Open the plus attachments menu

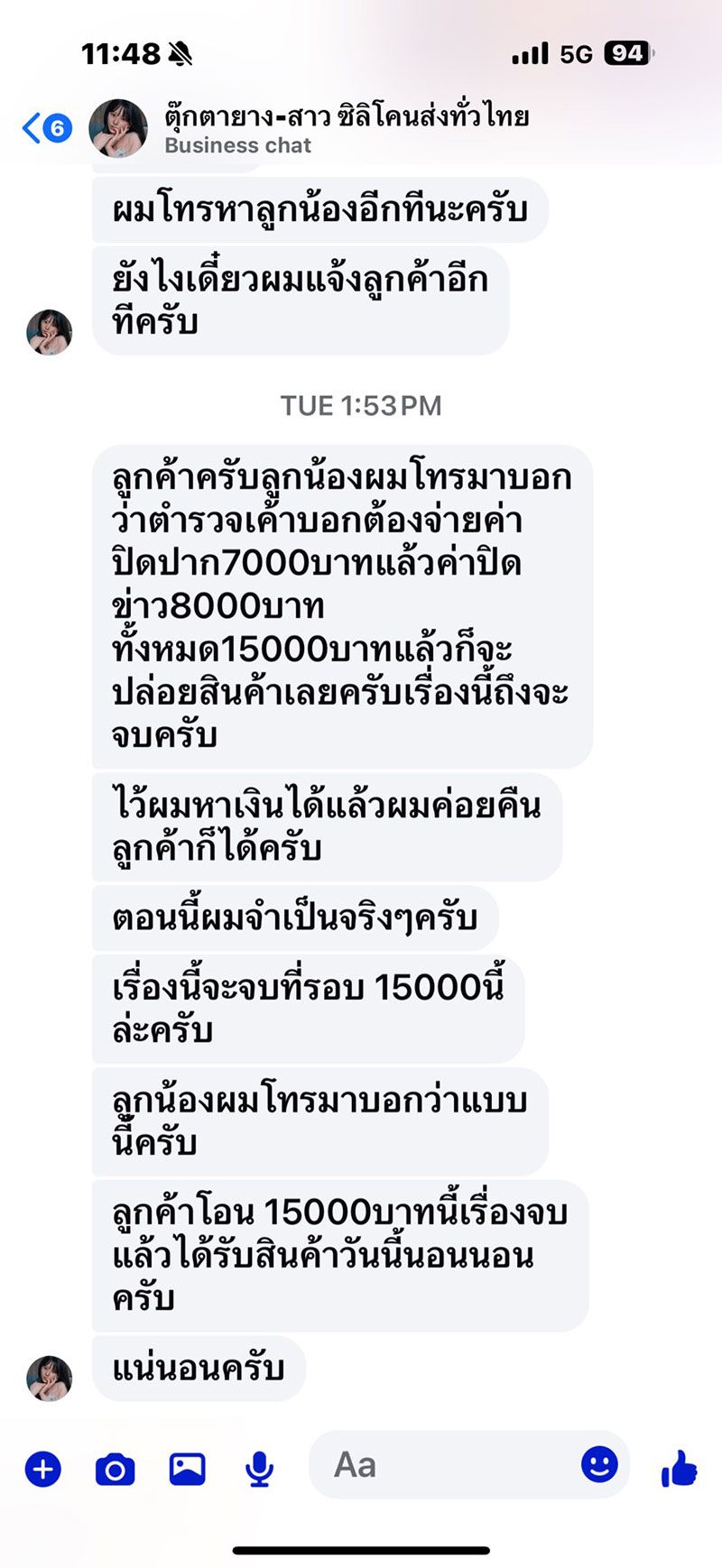(x=42, y=1469)
